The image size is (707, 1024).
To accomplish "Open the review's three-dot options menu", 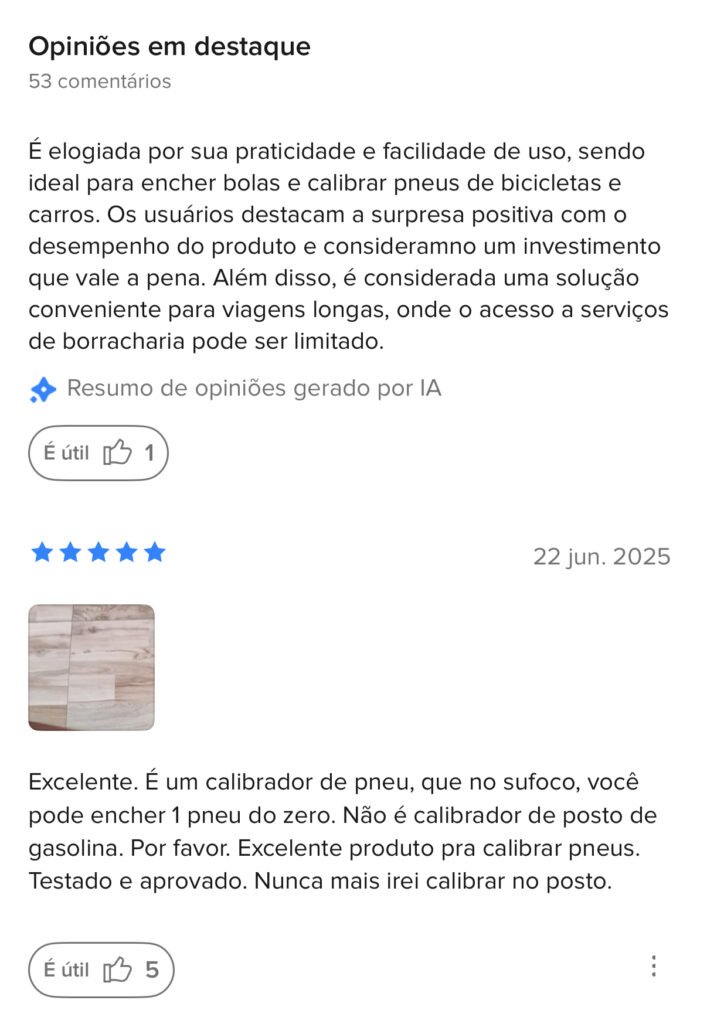I will click(x=653, y=966).
